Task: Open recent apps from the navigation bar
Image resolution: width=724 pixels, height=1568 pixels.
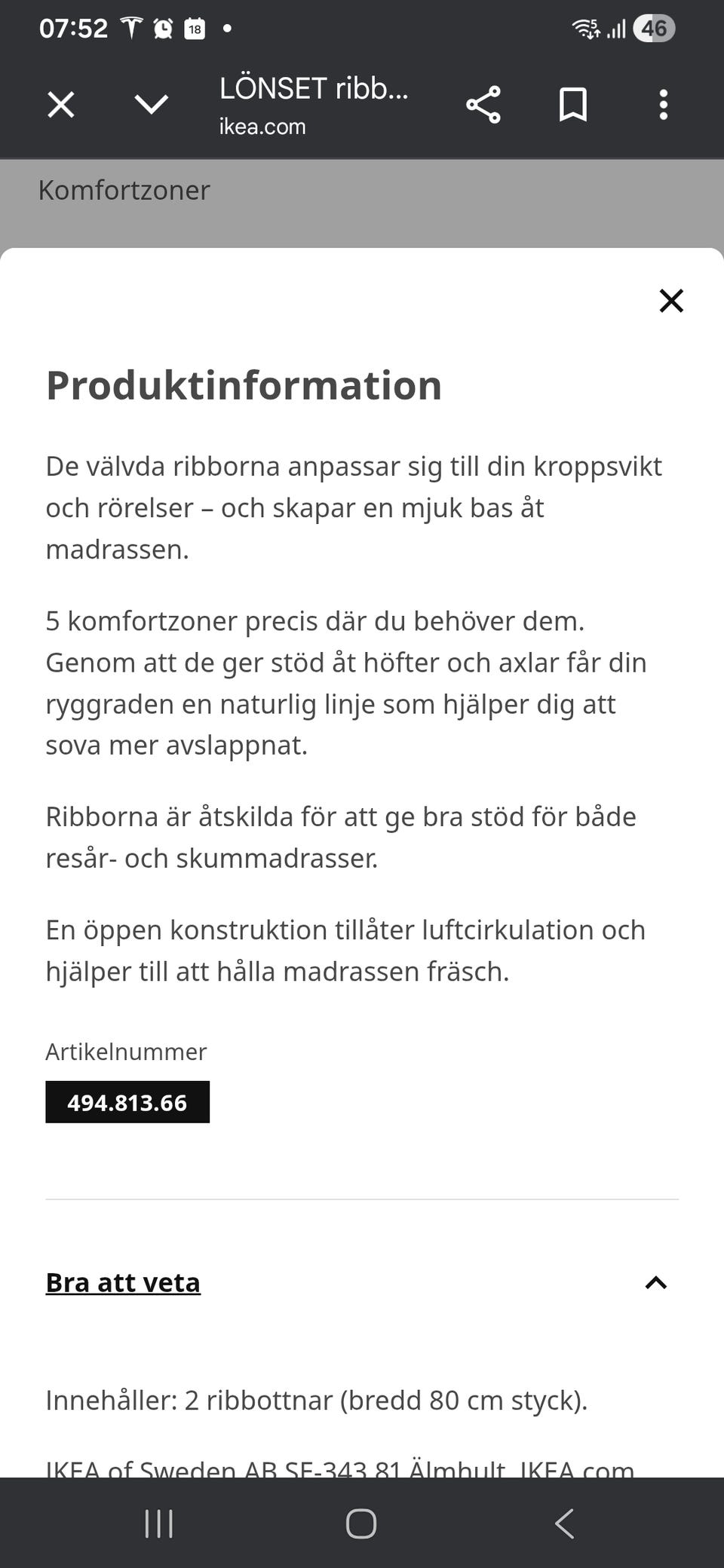Action: (x=158, y=1523)
